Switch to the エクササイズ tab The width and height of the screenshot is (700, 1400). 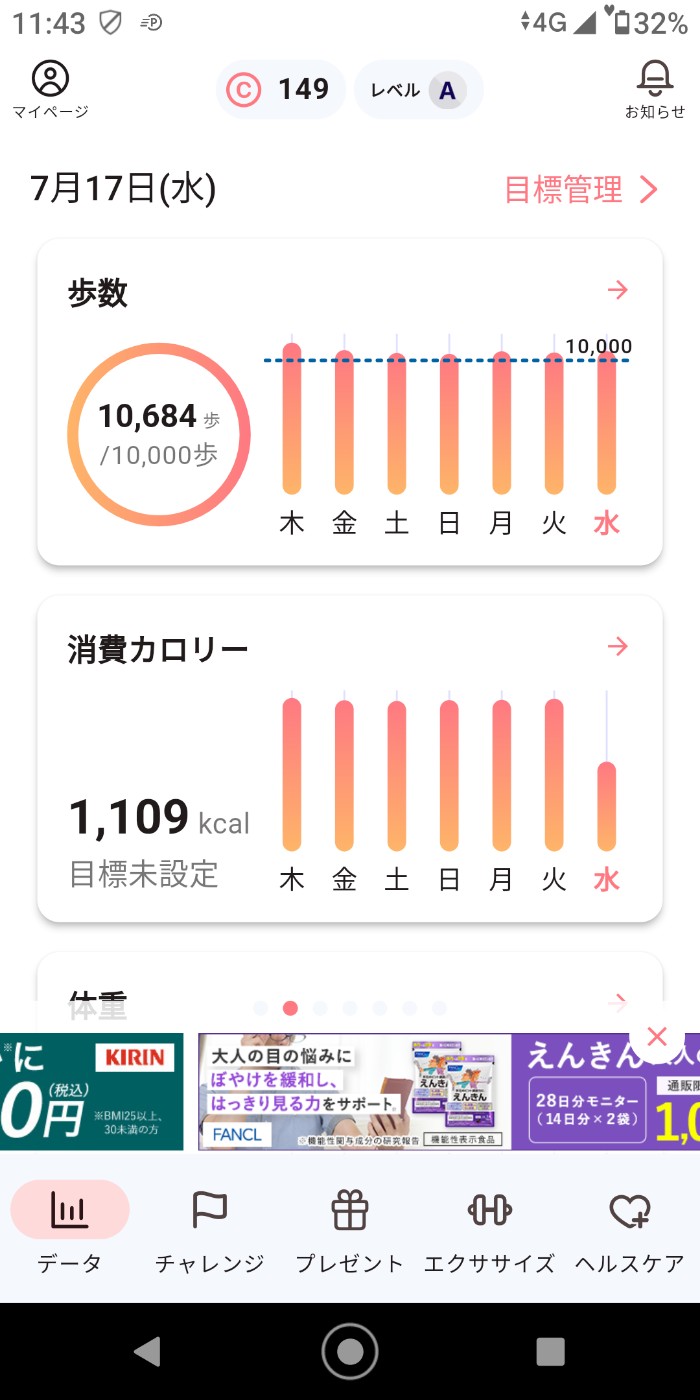coord(490,1227)
